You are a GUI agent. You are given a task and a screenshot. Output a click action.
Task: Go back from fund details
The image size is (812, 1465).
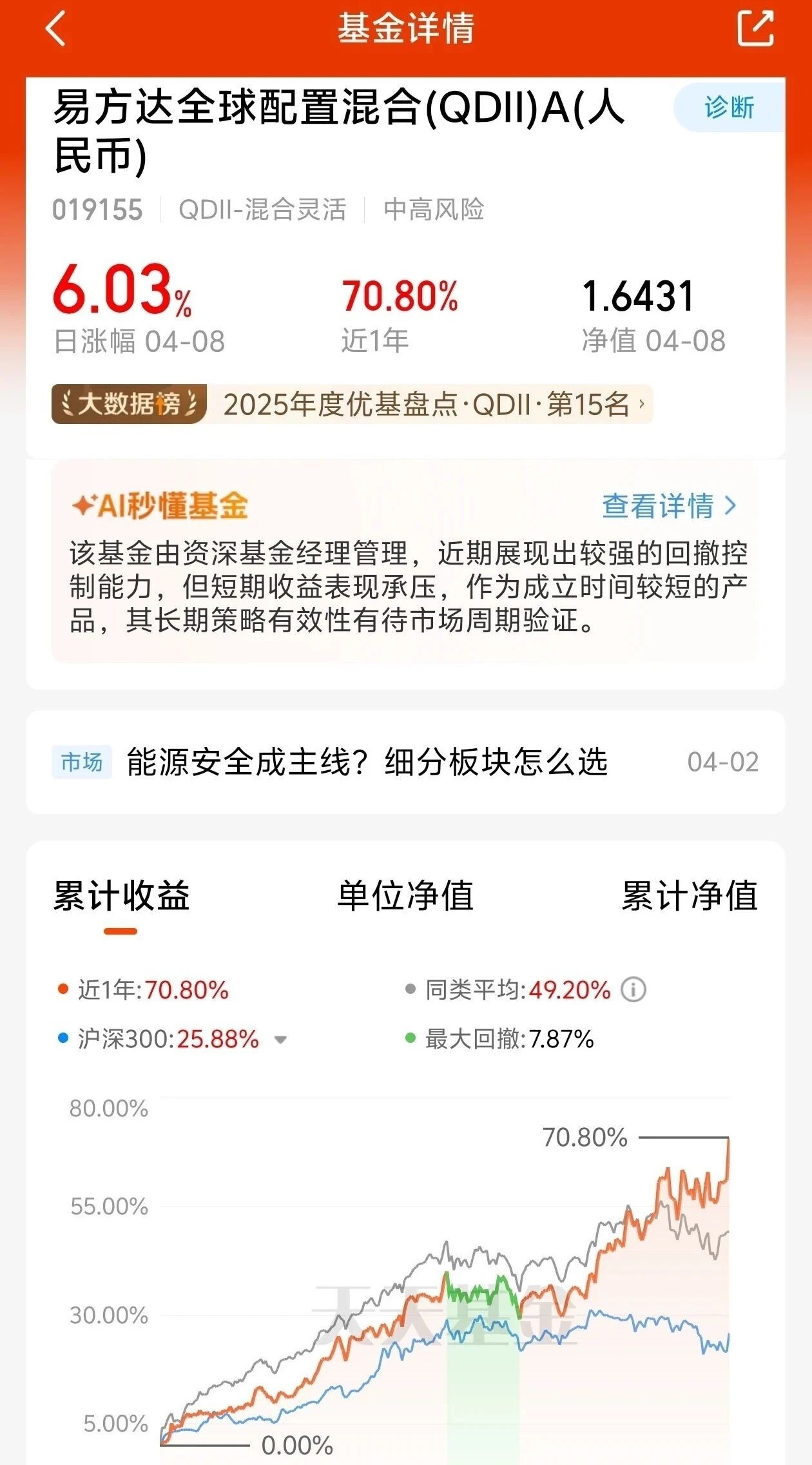[56, 30]
